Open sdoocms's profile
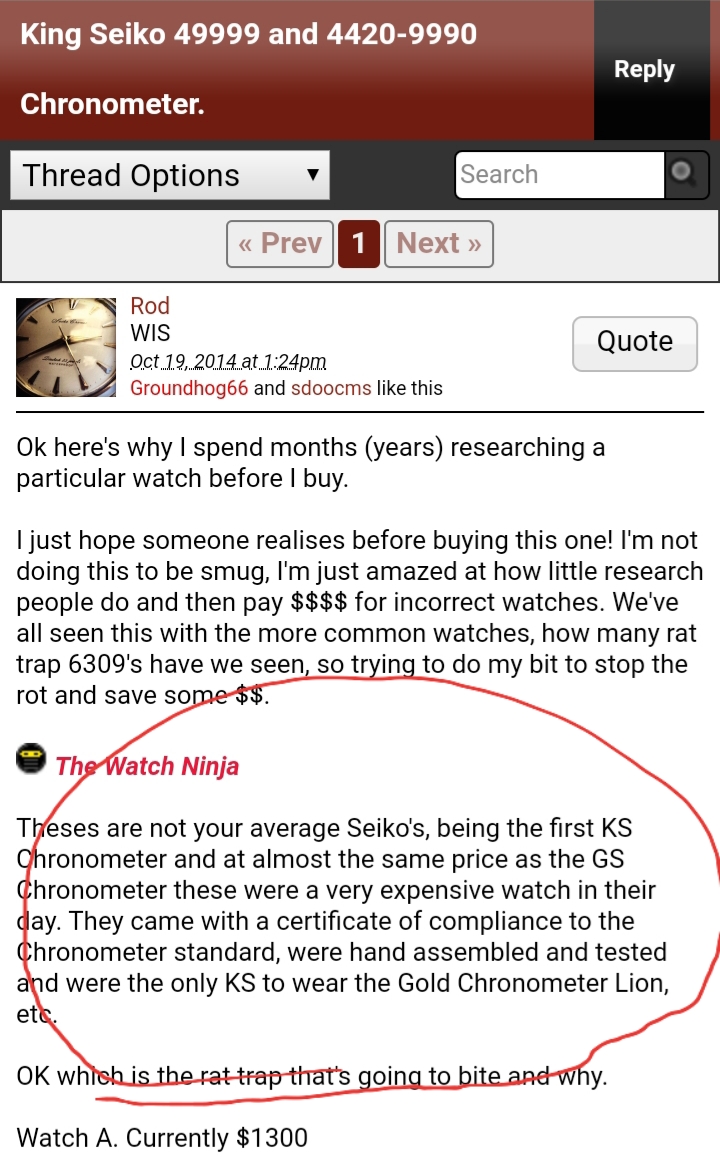 click(331, 388)
